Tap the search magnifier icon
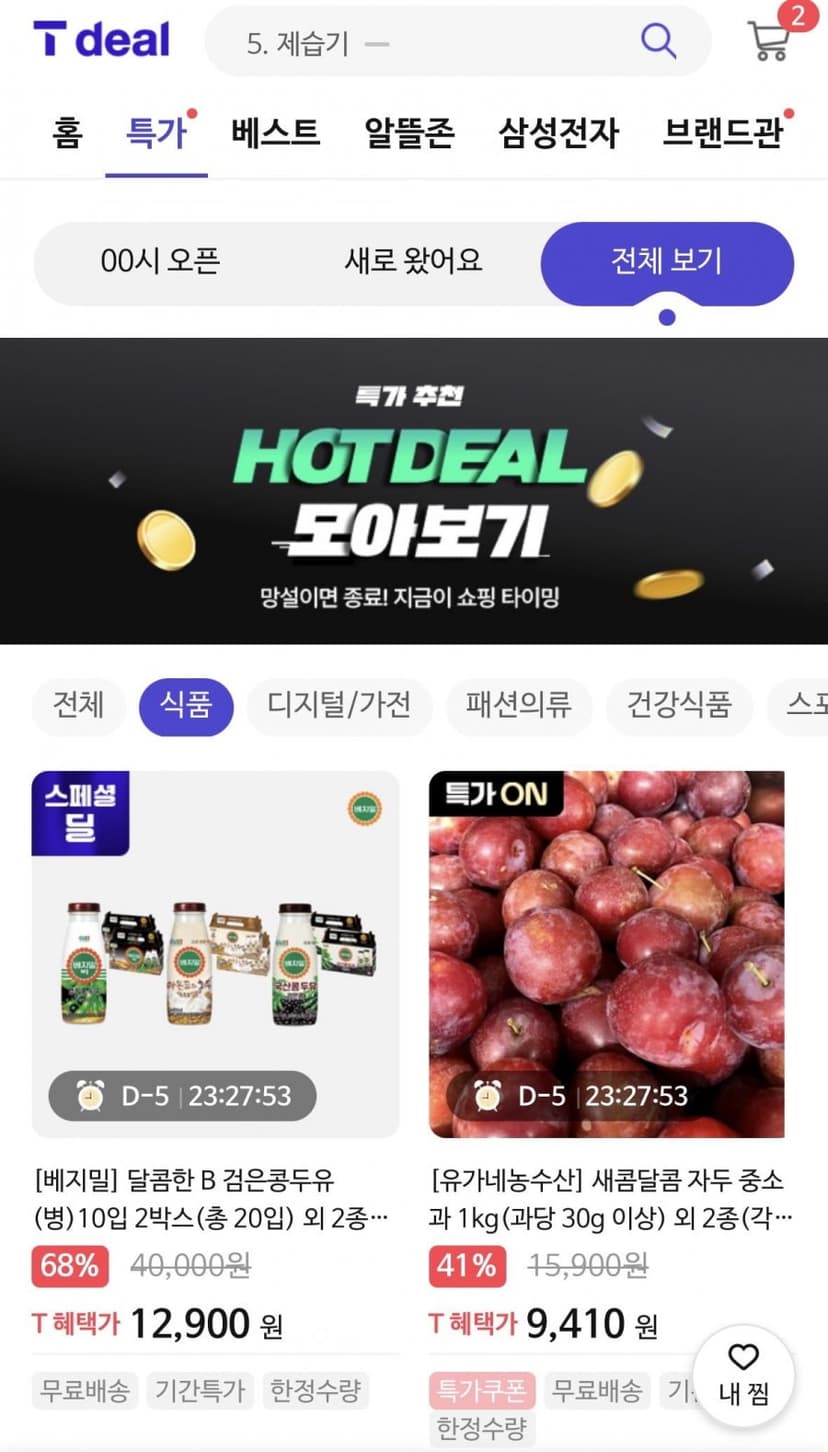The width and height of the screenshot is (828, 1452). click(x=658, y=41)
